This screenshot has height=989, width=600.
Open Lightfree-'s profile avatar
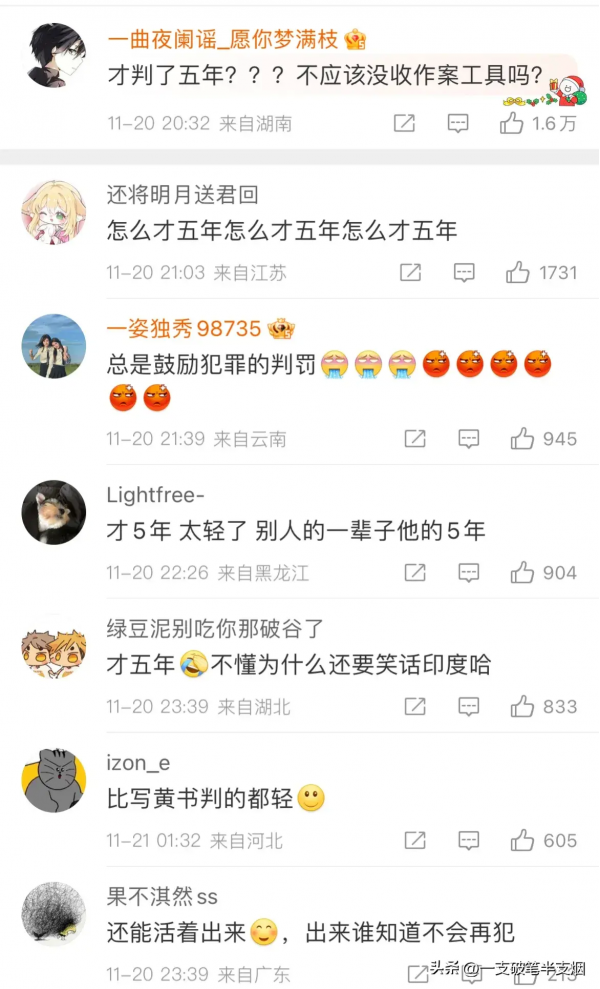pos(54,513)
